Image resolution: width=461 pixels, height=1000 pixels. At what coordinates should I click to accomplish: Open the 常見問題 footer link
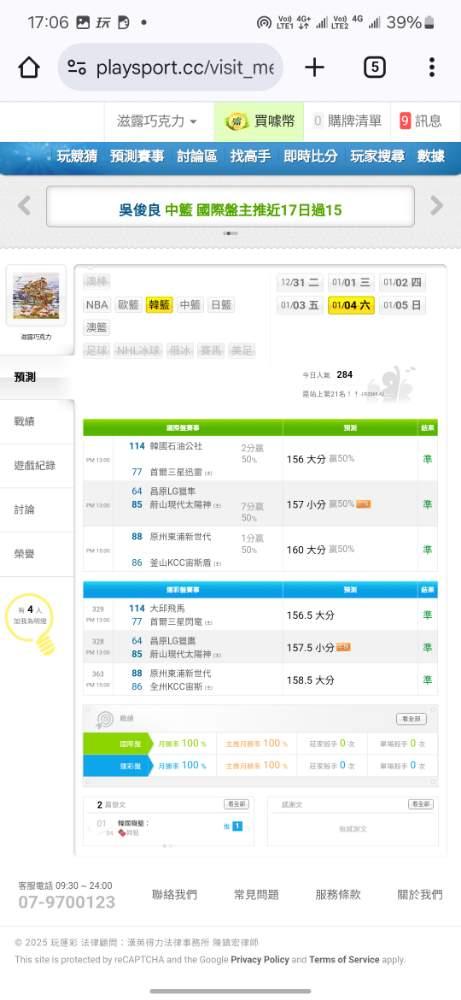(x=256, y=895)
